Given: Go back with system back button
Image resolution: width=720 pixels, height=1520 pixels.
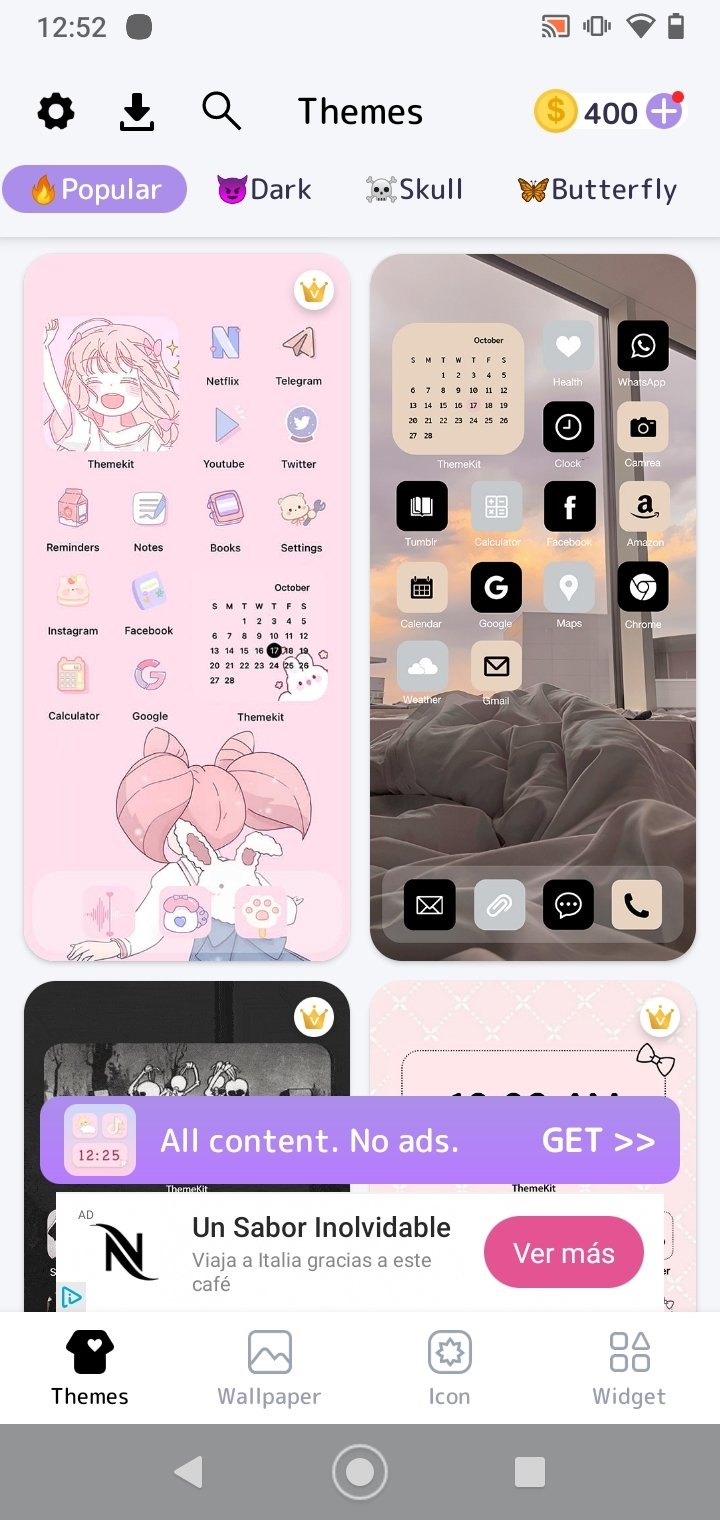Looking at the screenshot, I should [188, 1472].
